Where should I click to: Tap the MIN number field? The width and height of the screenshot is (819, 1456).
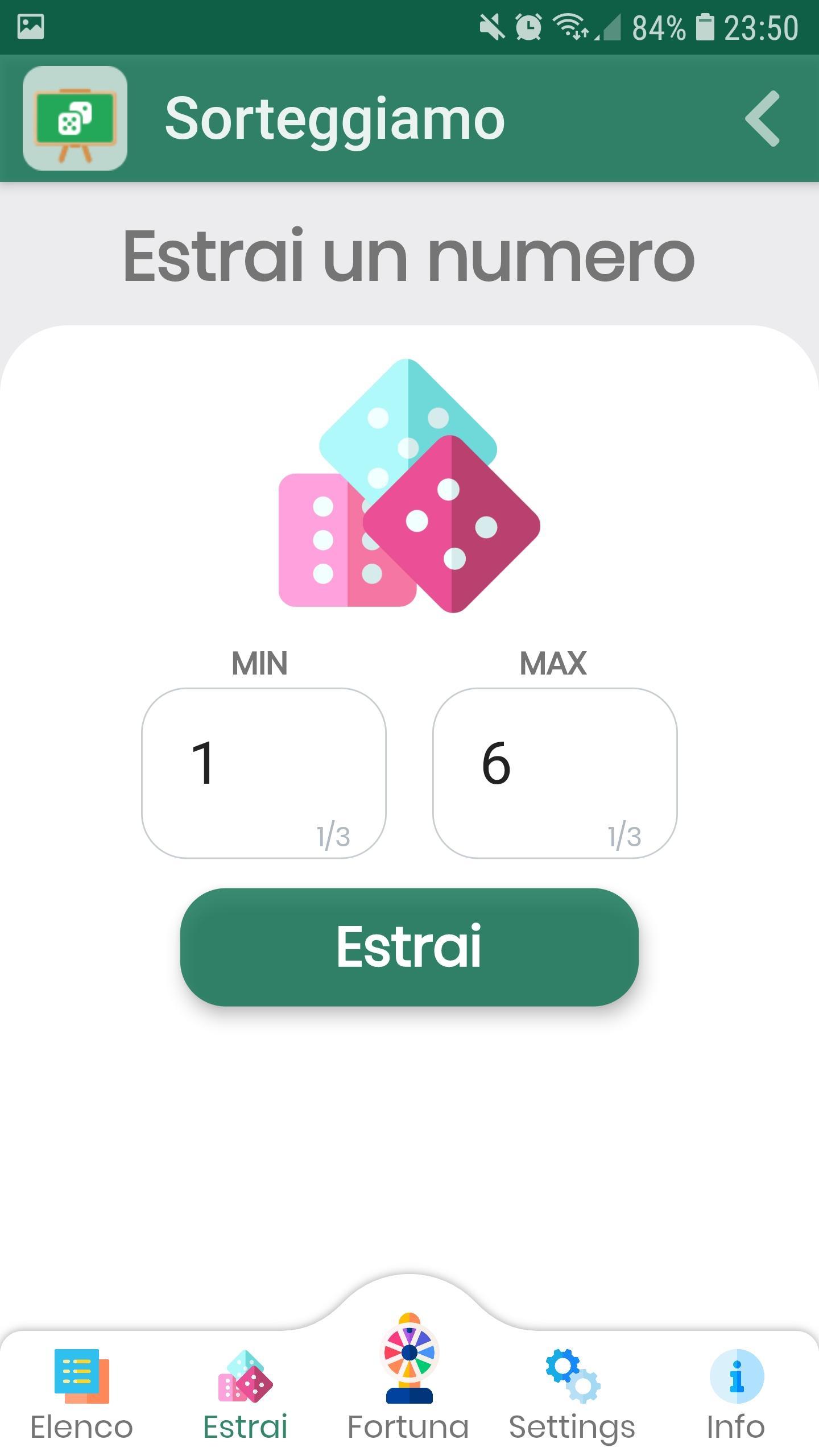(x=264, y=773)
